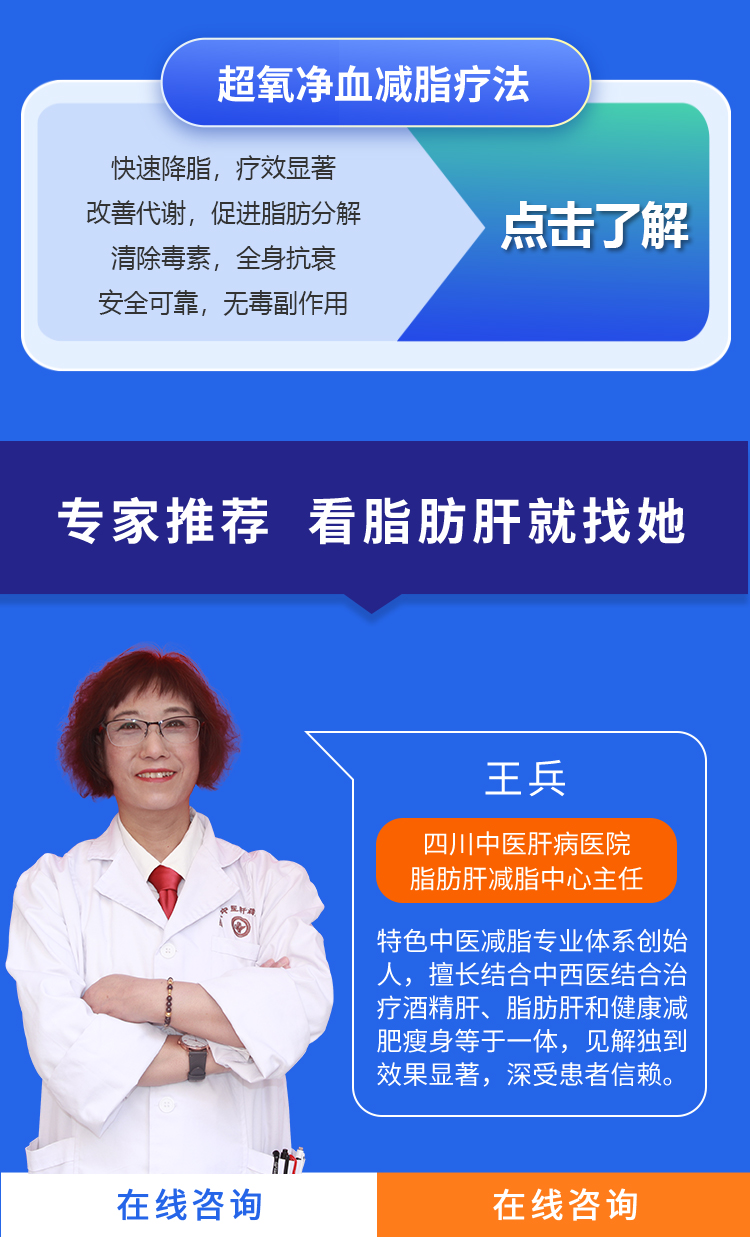Open the white 在线咨询 button
Screen dimensions: 750x1237
pos(189,1205)
